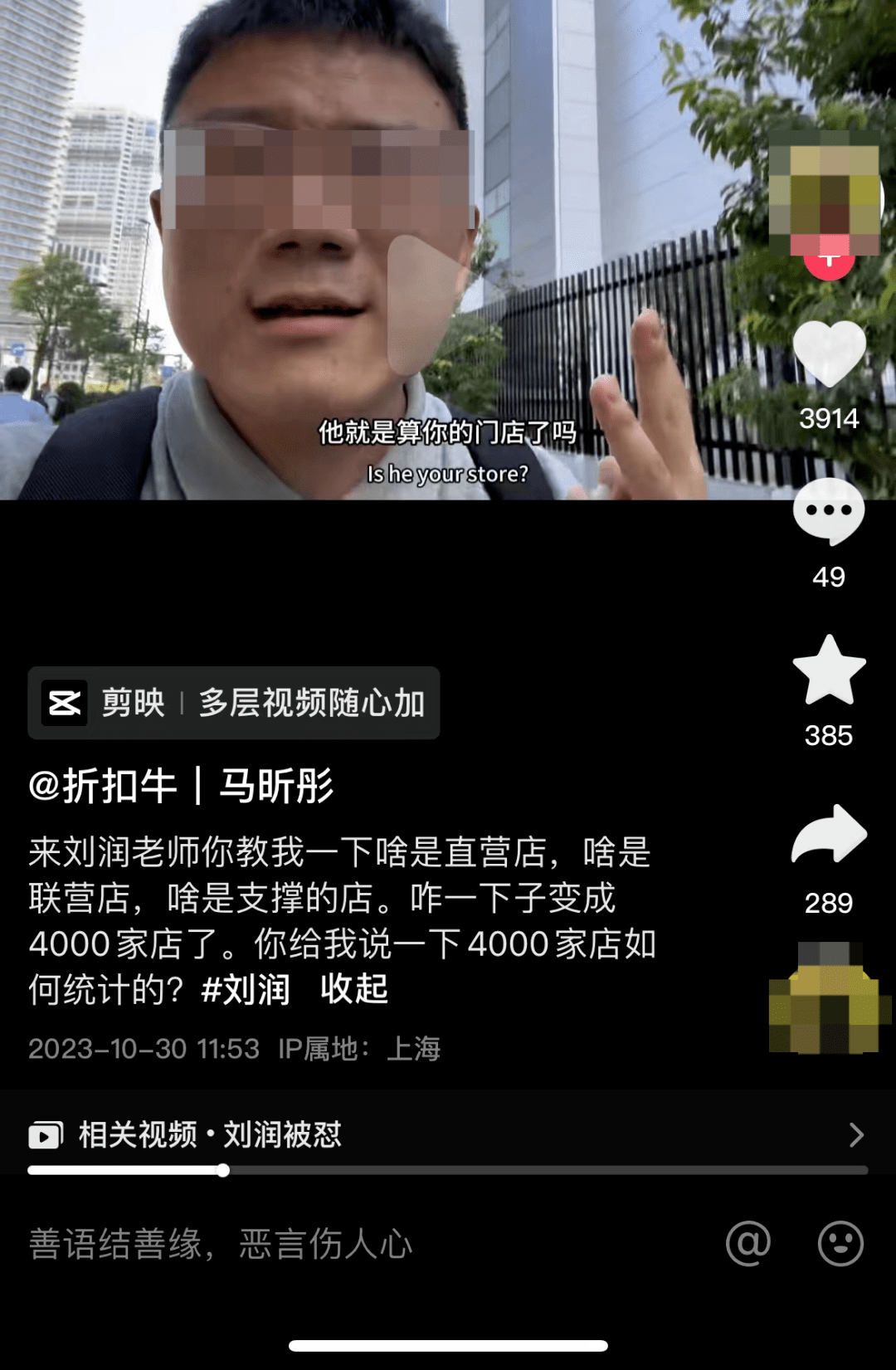The height and width of the screenshot is (1370, 896).
Task: Open the @ mention icon near the comment box
Action: (x=749, y=1242)
